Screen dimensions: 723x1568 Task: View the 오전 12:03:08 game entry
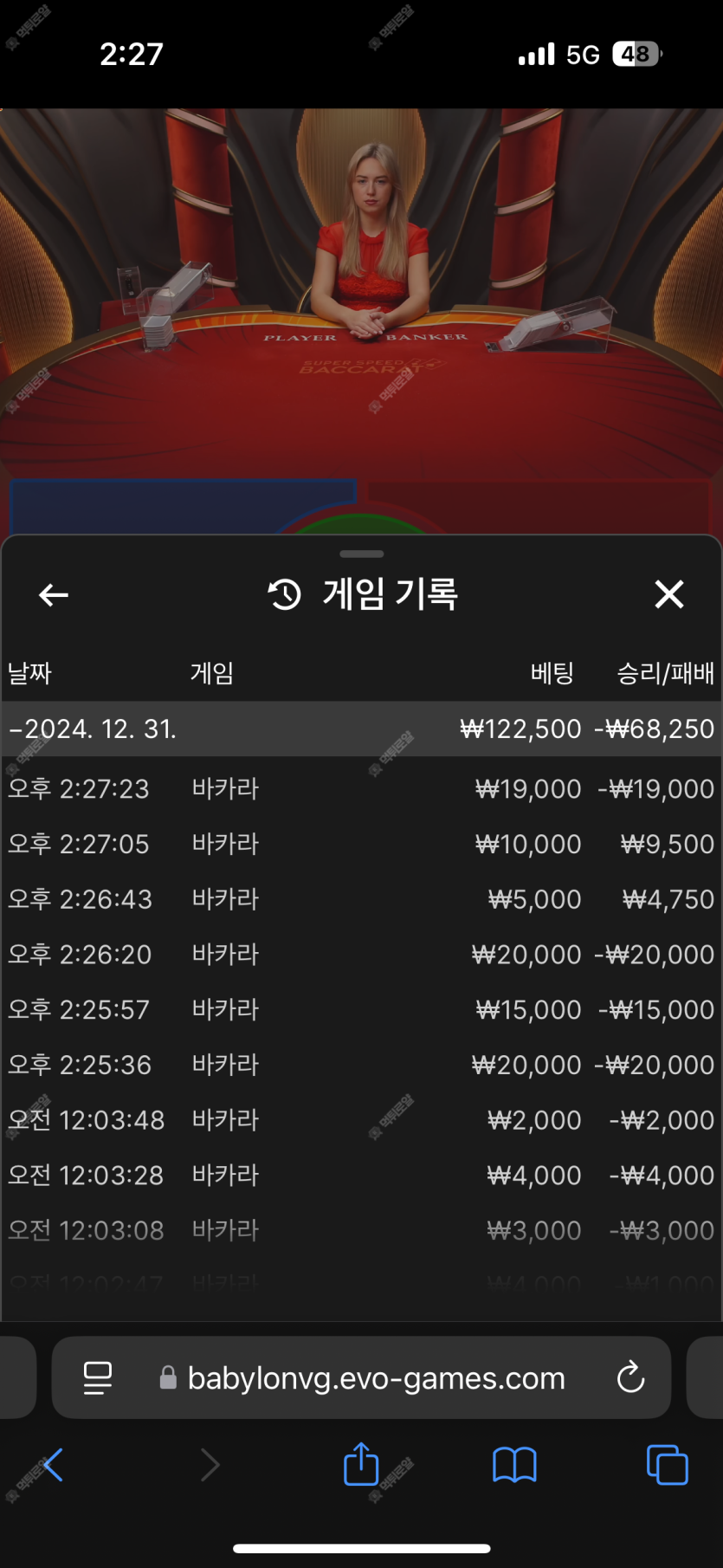tap(362, 1230)
